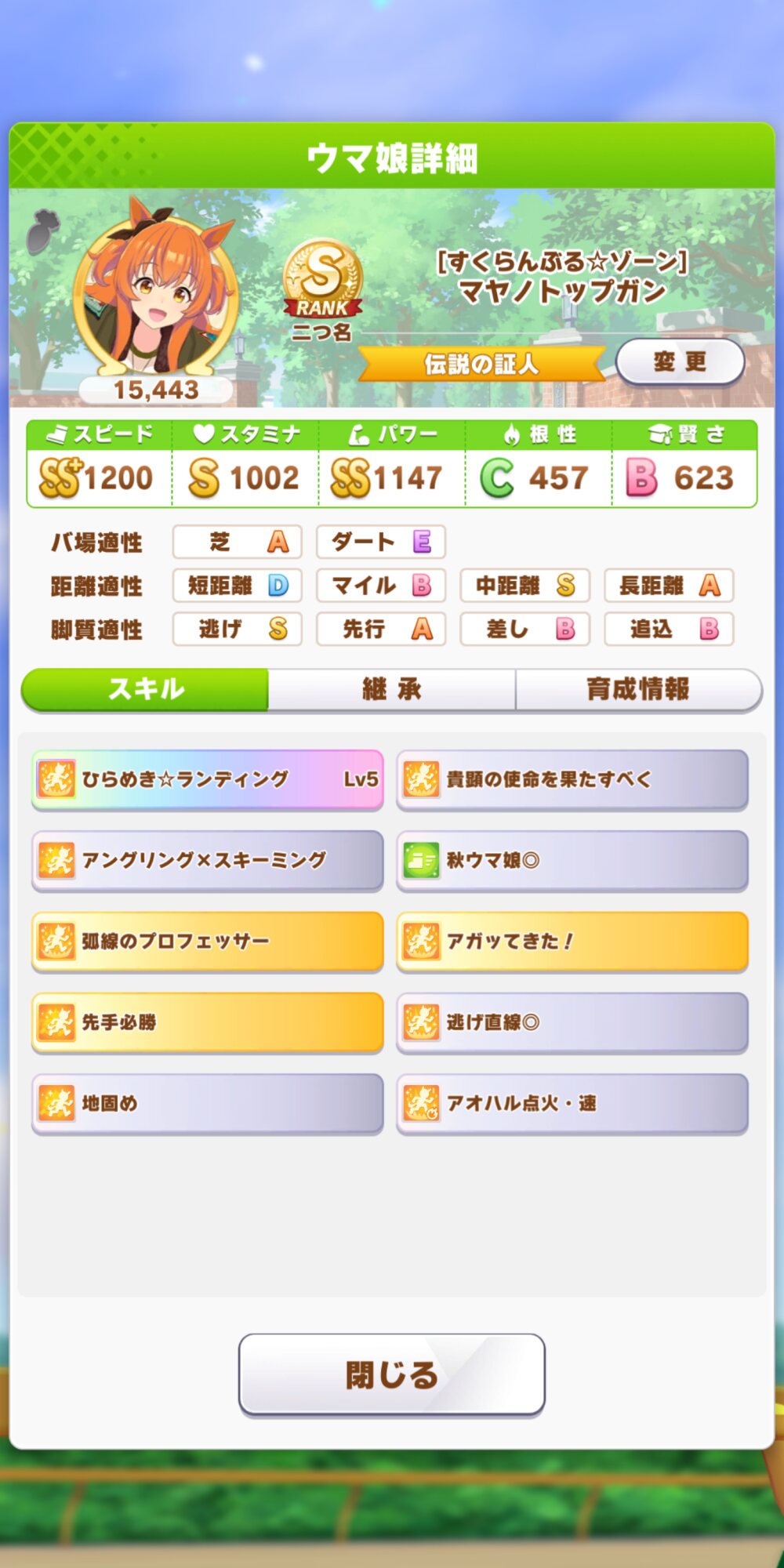This screenshot has width=784, height=1568.
Task: Switch to the 継承 tab
Action: 391,689
